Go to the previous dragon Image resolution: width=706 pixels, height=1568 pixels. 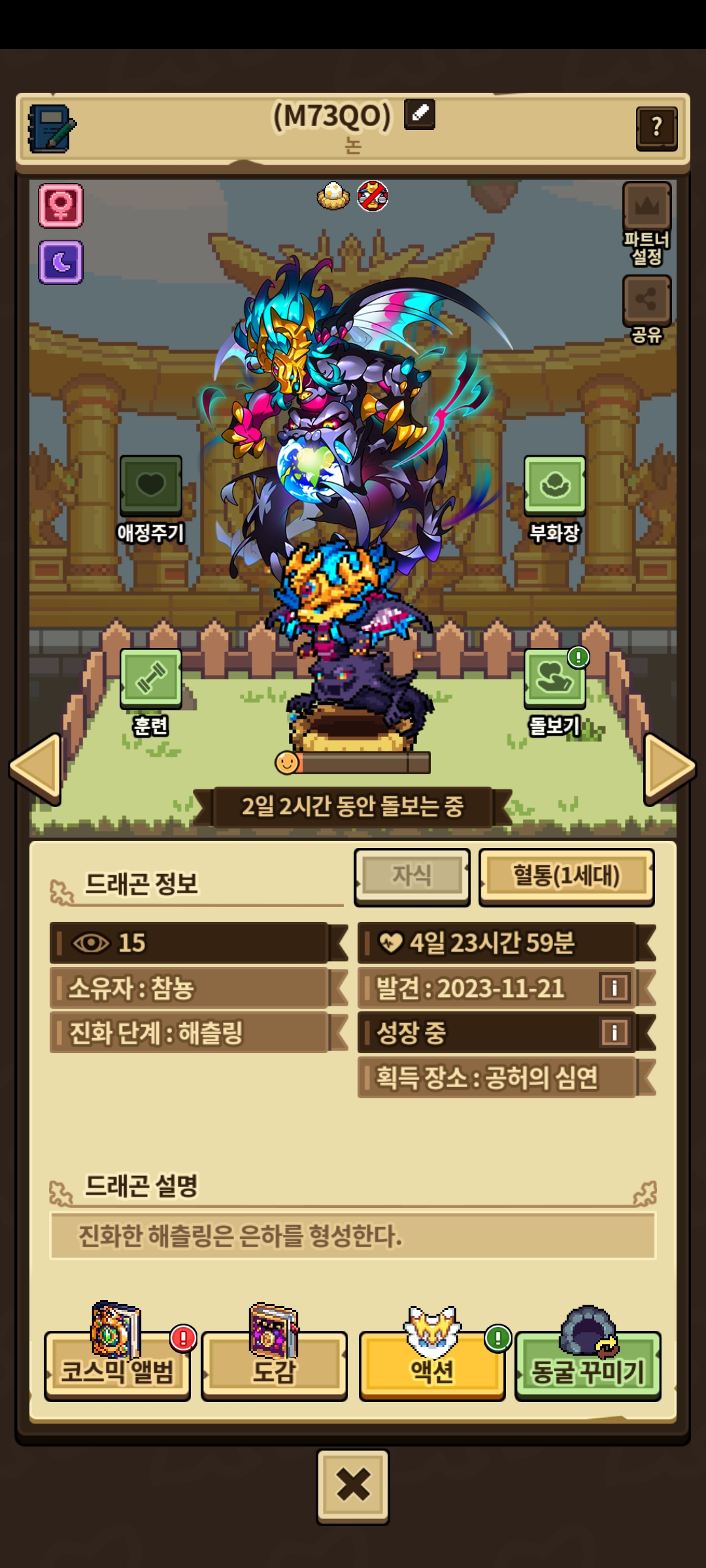(x=36, y=768)
